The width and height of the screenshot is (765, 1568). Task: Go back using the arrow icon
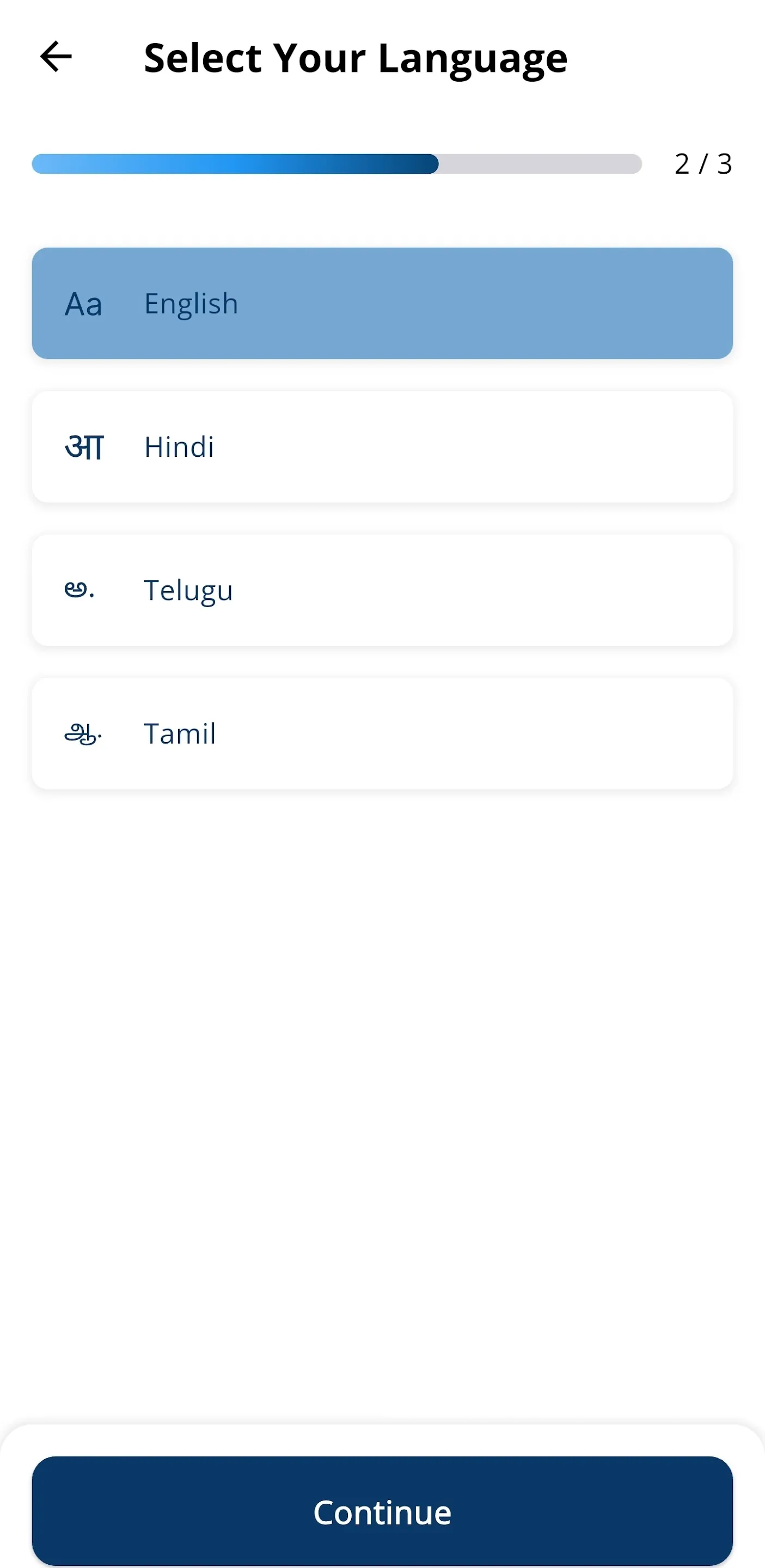point(56,57)
